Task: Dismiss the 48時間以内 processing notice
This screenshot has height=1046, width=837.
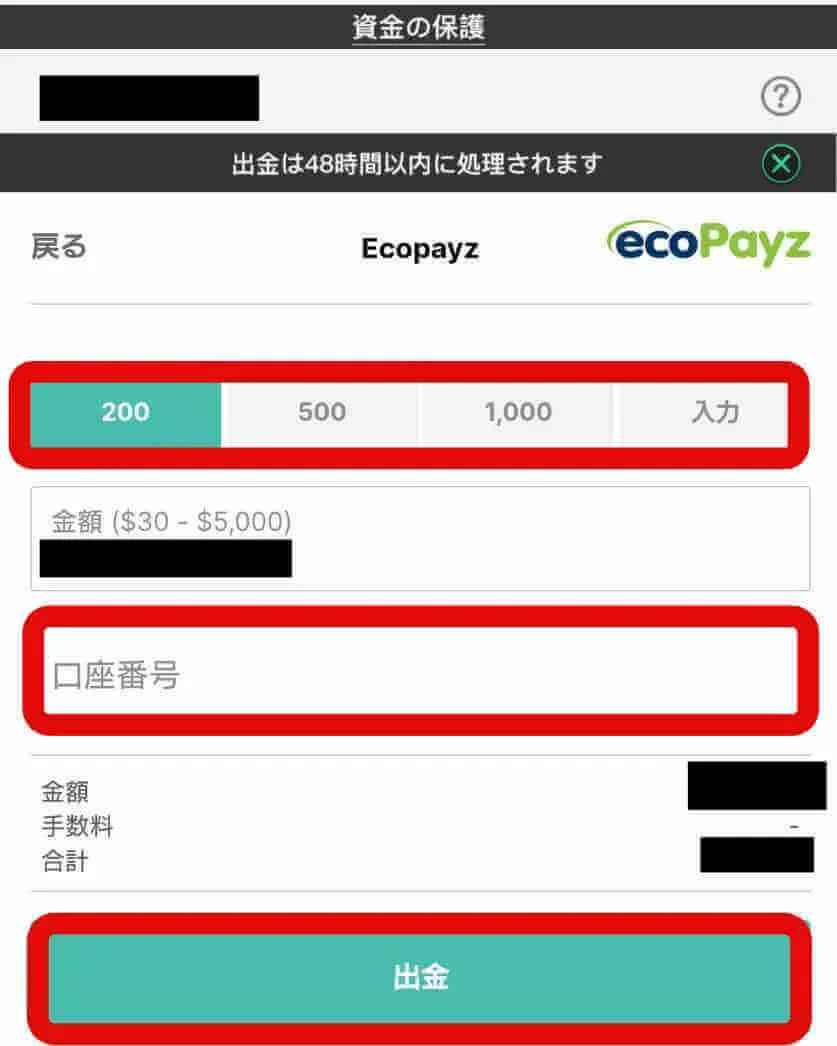Action: pos(781,163)
